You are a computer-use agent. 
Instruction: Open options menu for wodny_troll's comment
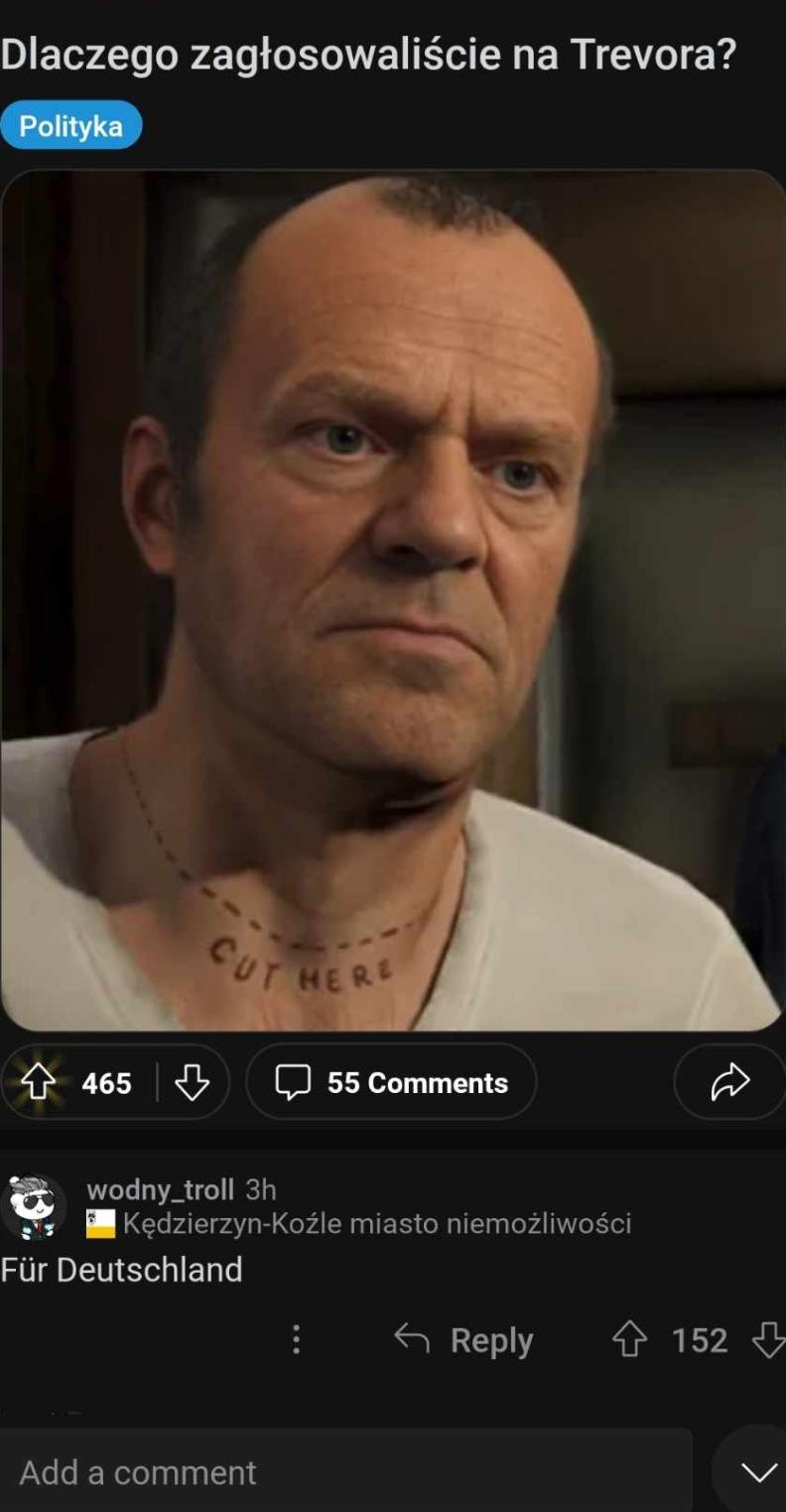click(x=296, y=1340)
